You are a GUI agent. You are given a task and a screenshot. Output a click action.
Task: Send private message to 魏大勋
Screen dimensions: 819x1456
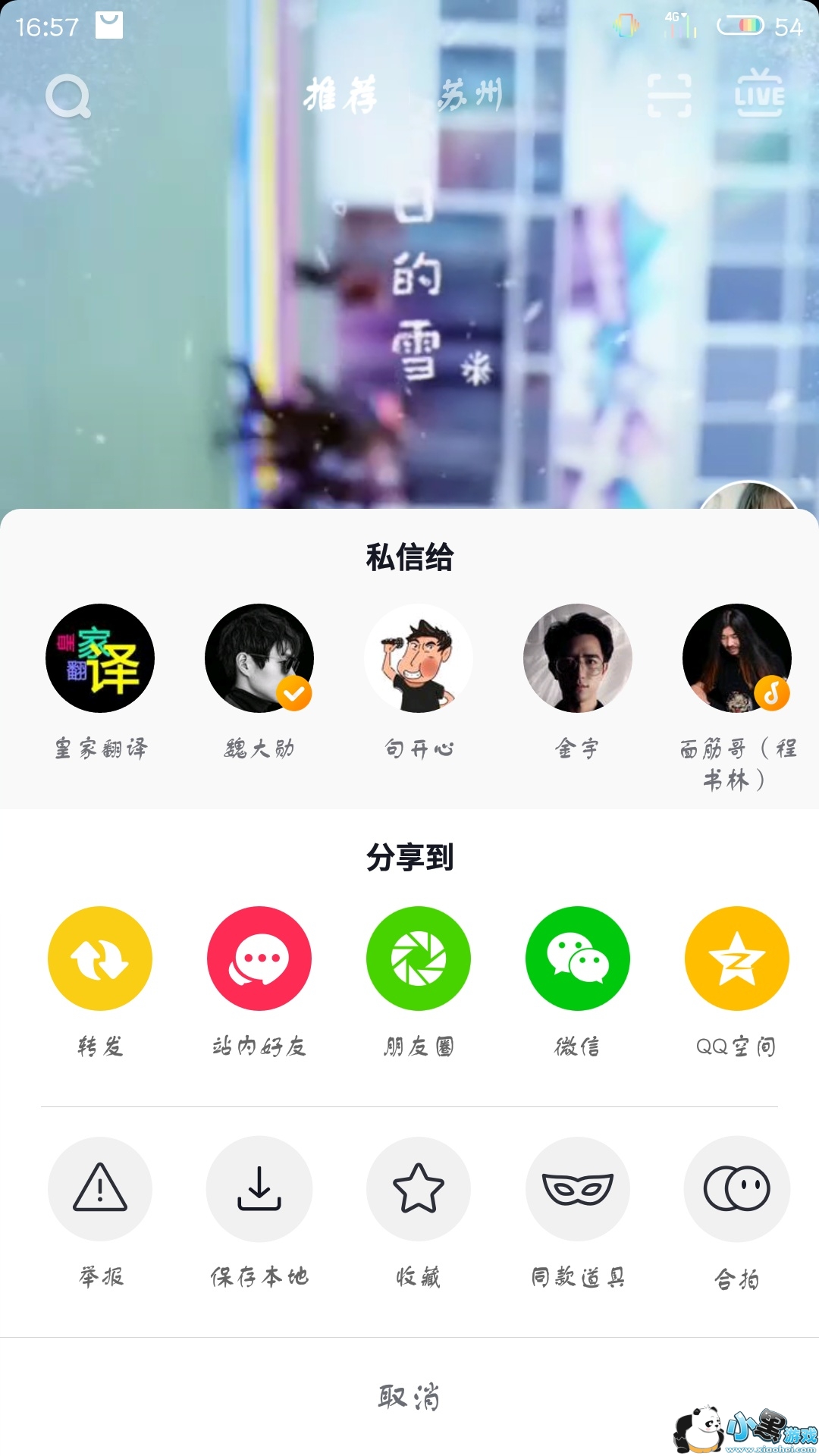click(259, 658)
